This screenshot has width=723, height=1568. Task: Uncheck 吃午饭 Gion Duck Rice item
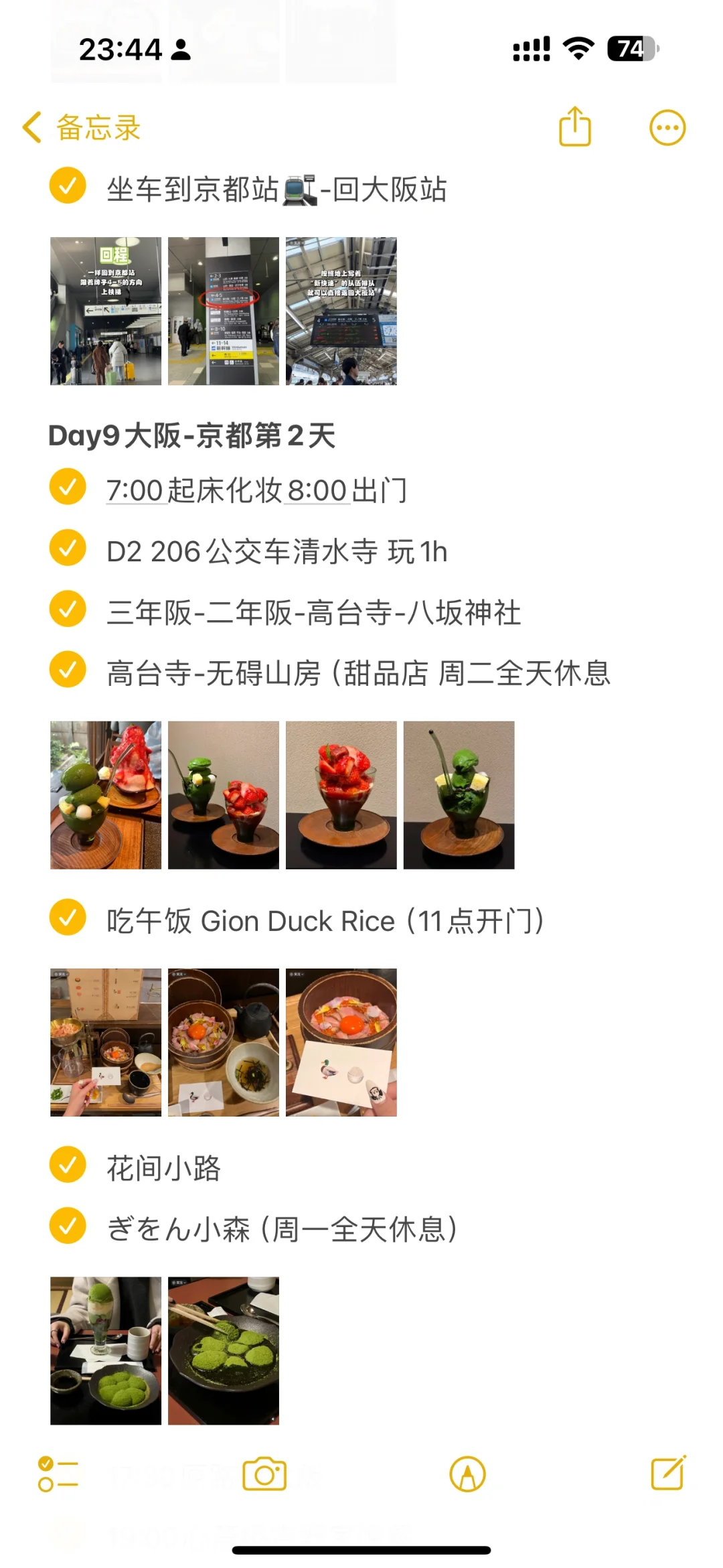68,918
